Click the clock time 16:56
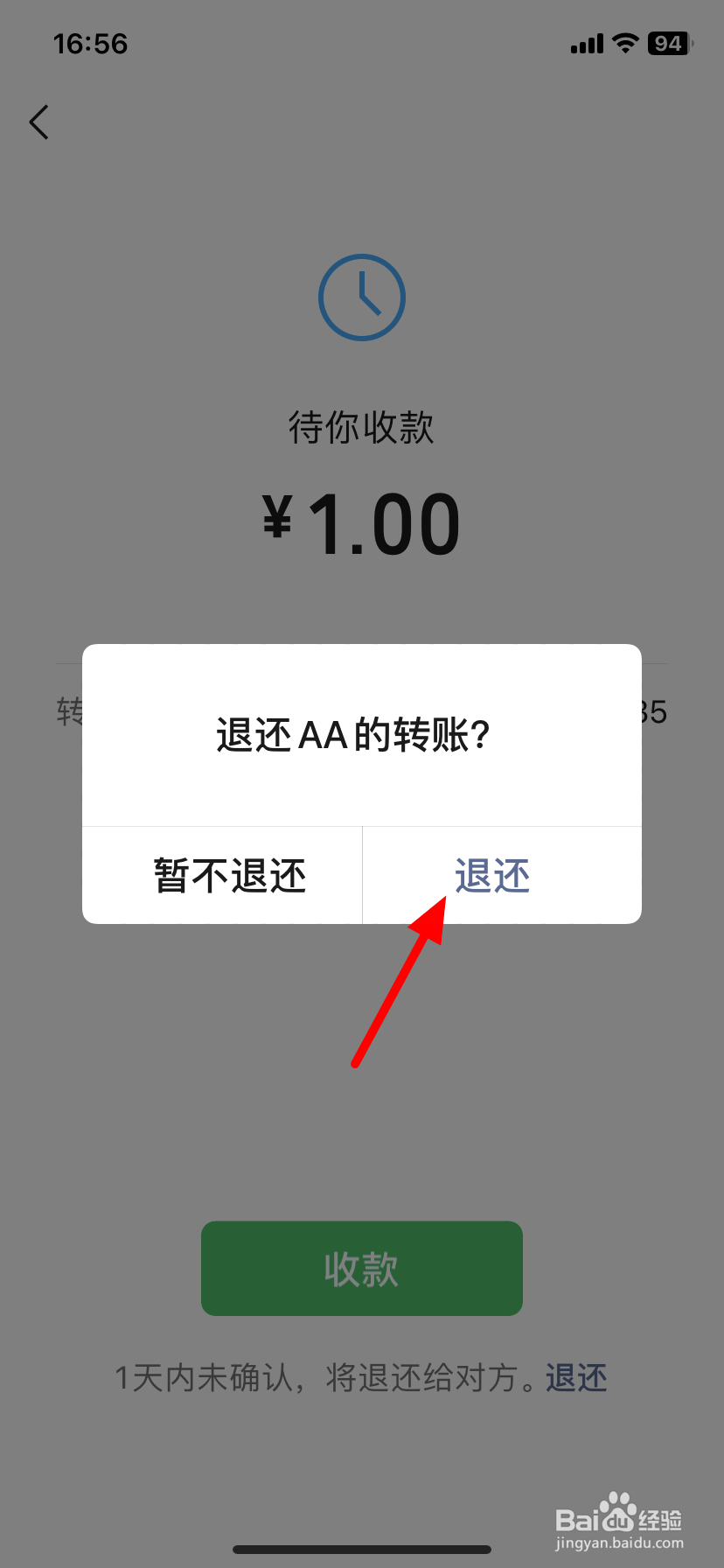 [91, 44]
